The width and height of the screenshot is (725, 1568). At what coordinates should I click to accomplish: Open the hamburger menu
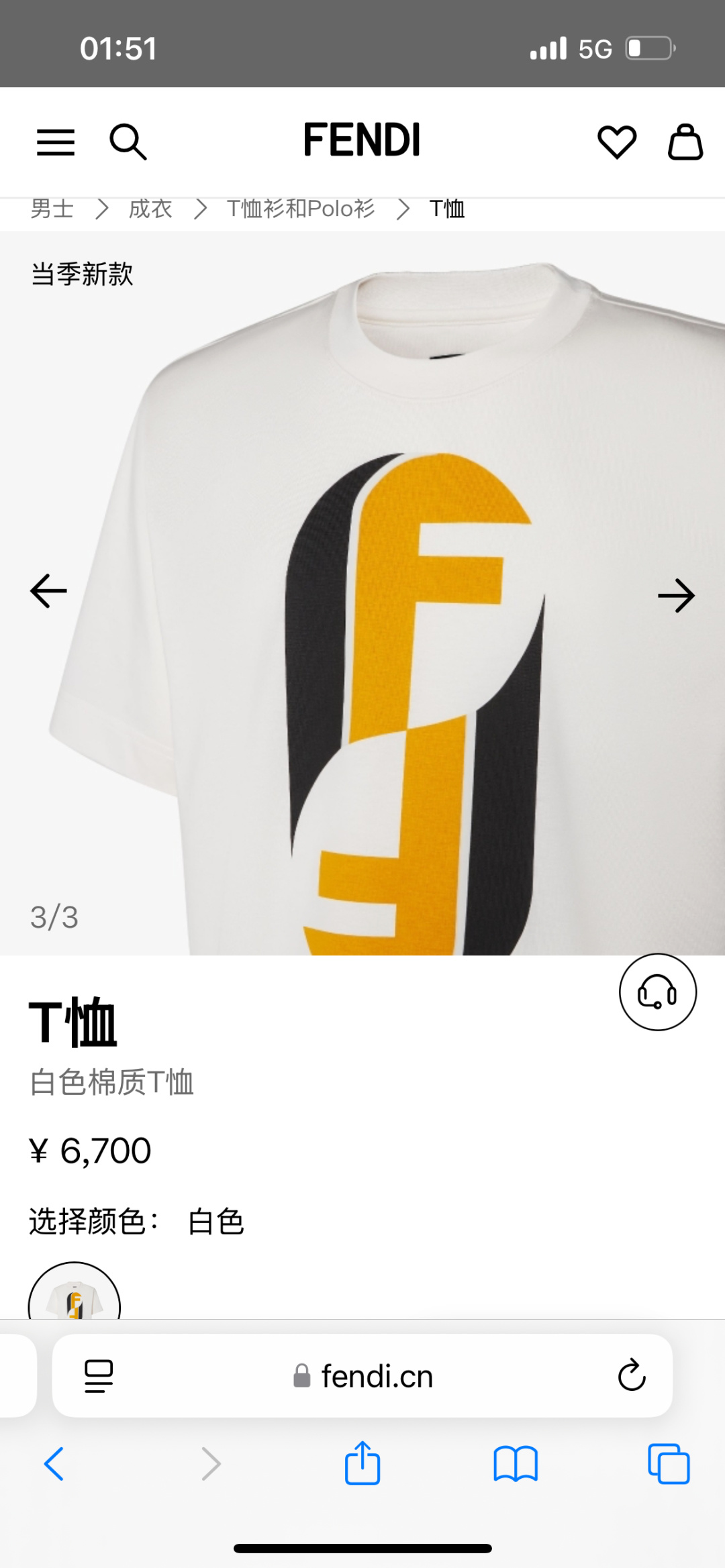[56, 142]
